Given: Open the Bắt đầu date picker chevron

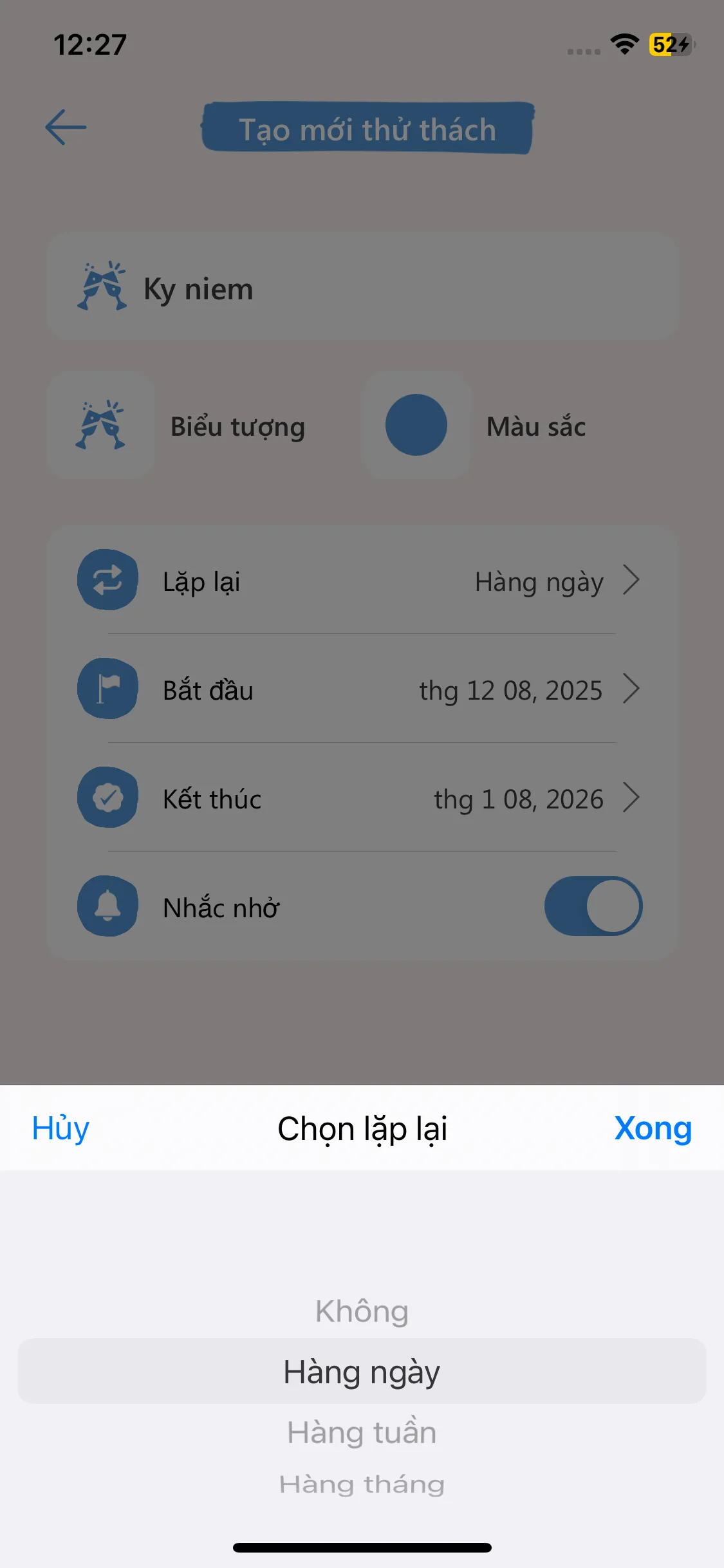Looking at the screenshot, I should pyautogui.click(x=631, y=689).
